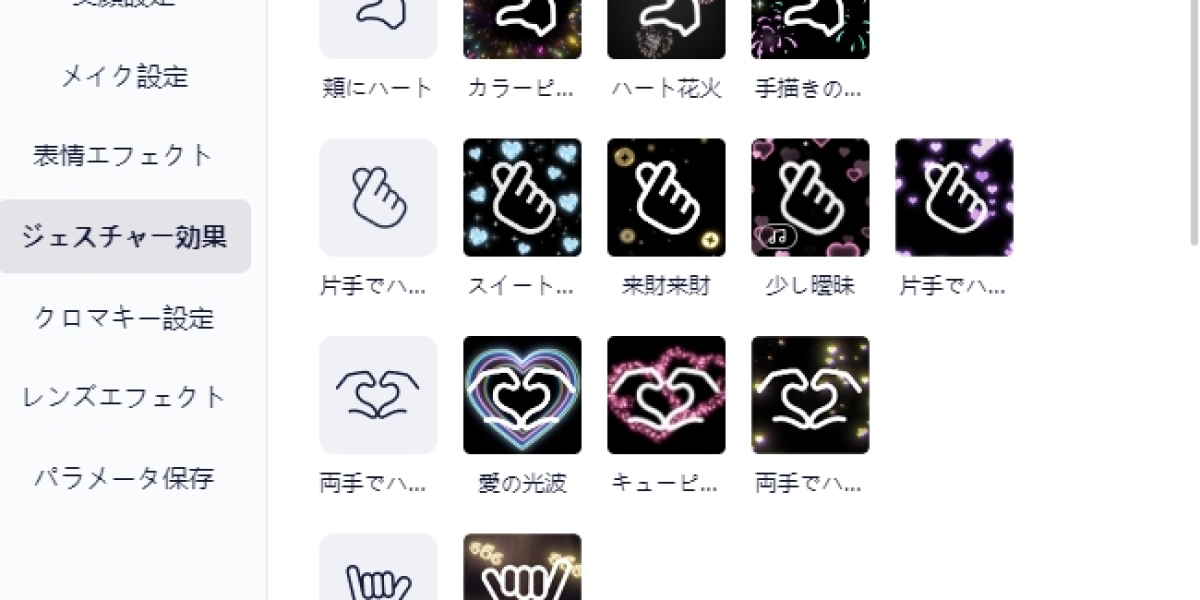Image resolution: width=1200 pixels, height=600 pixels.
Task: Go to レンズエフェクト section
Action: [125, 397]
